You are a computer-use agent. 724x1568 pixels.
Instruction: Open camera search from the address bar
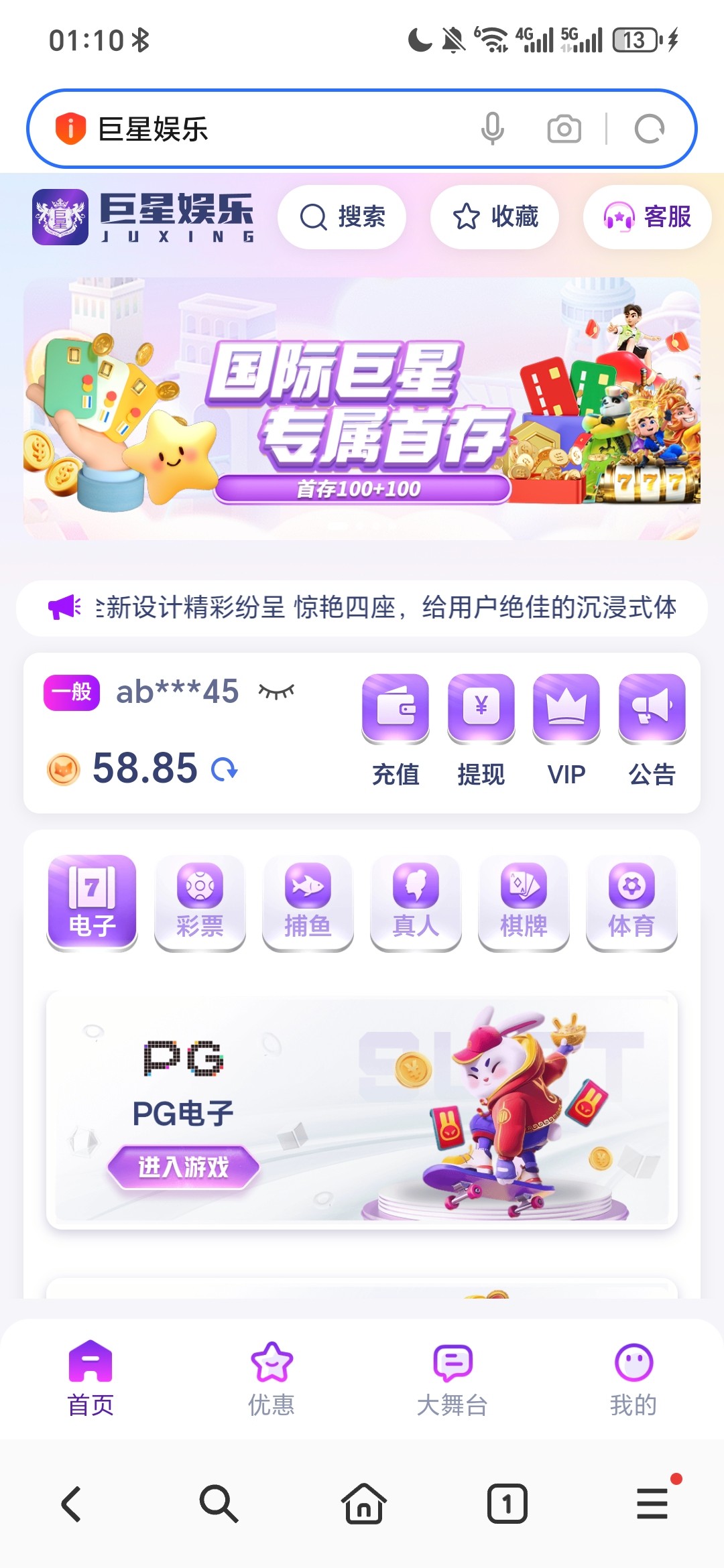click(564, 128)
